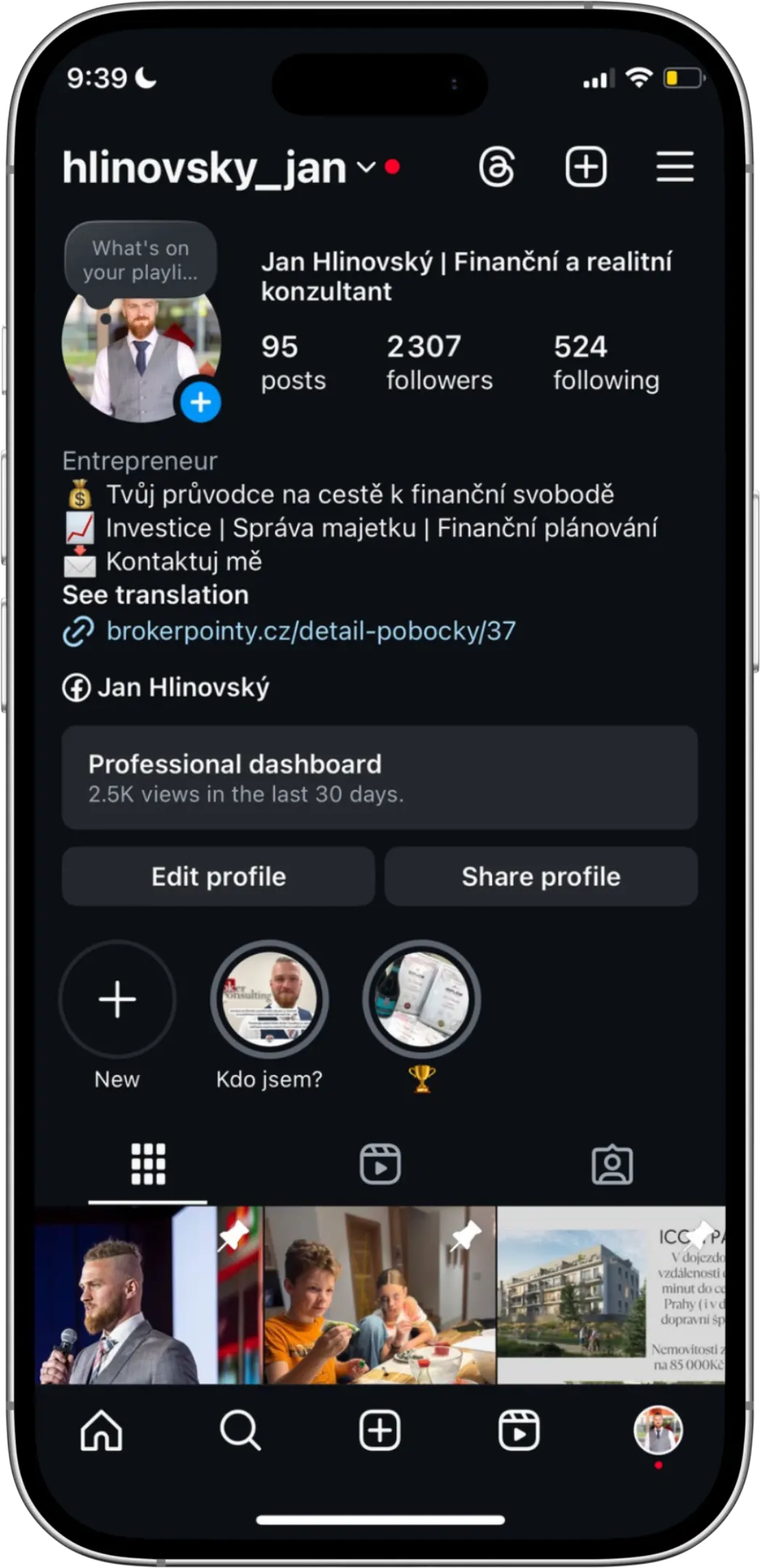Screen dimensions: 762x1568
Task: View the 2307 followers list
Action: 438,362
